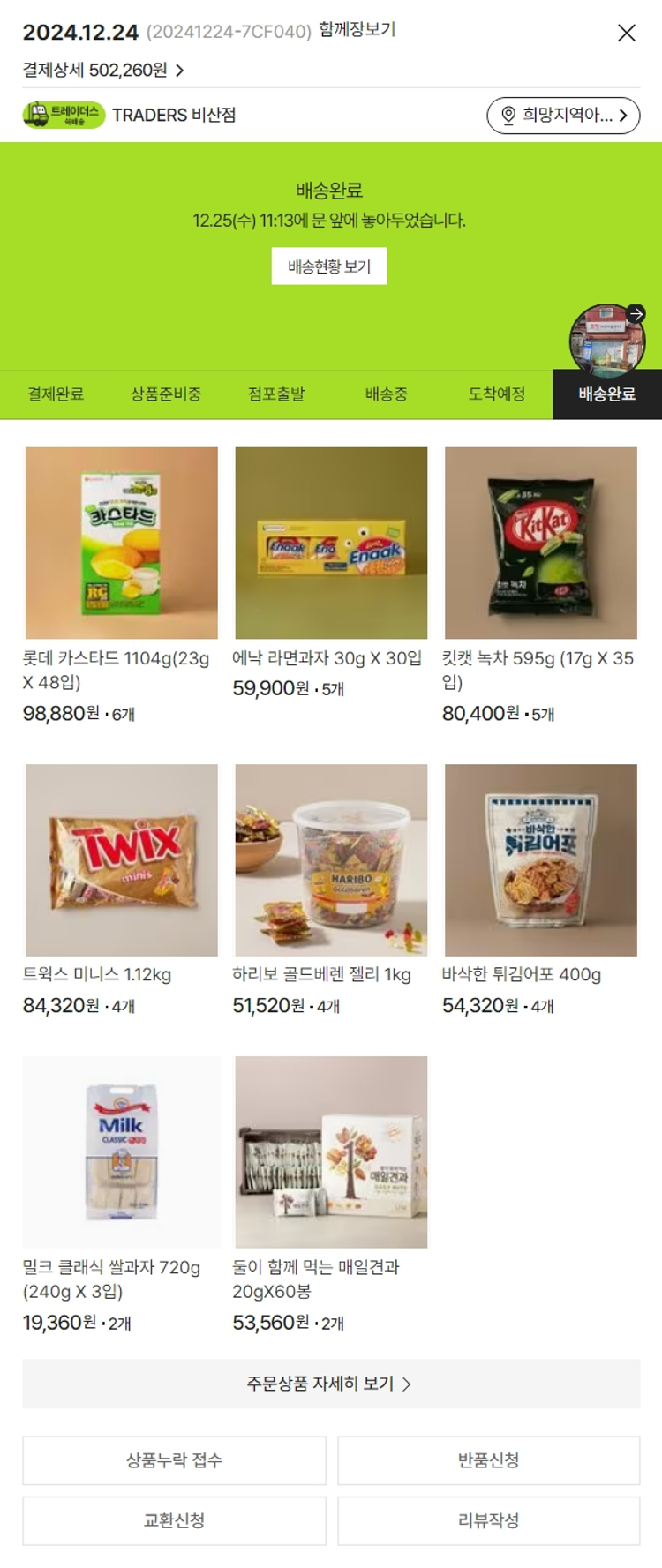
Task: Open the 킷캣 녹차 595g item
Action: point(540,543)
